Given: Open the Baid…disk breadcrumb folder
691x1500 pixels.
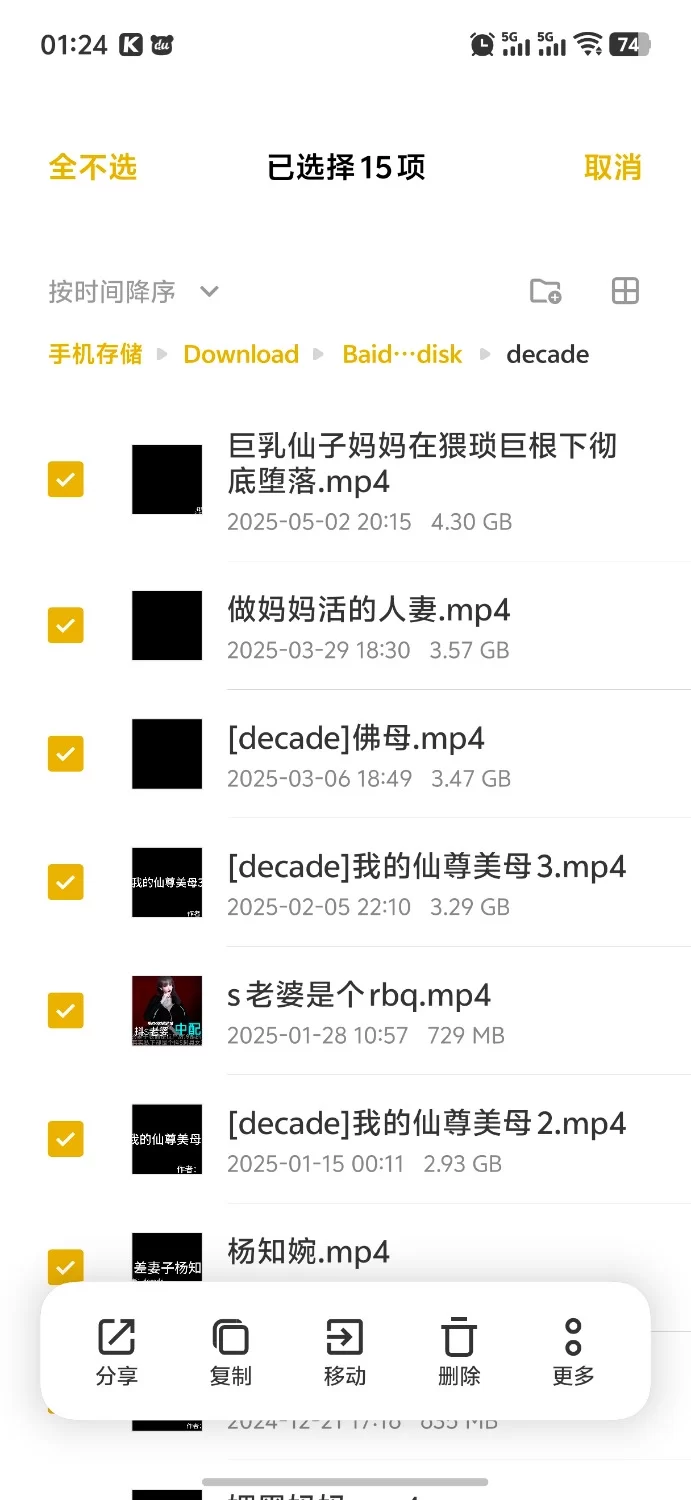Looking at the screenshot, I should 402,354.
